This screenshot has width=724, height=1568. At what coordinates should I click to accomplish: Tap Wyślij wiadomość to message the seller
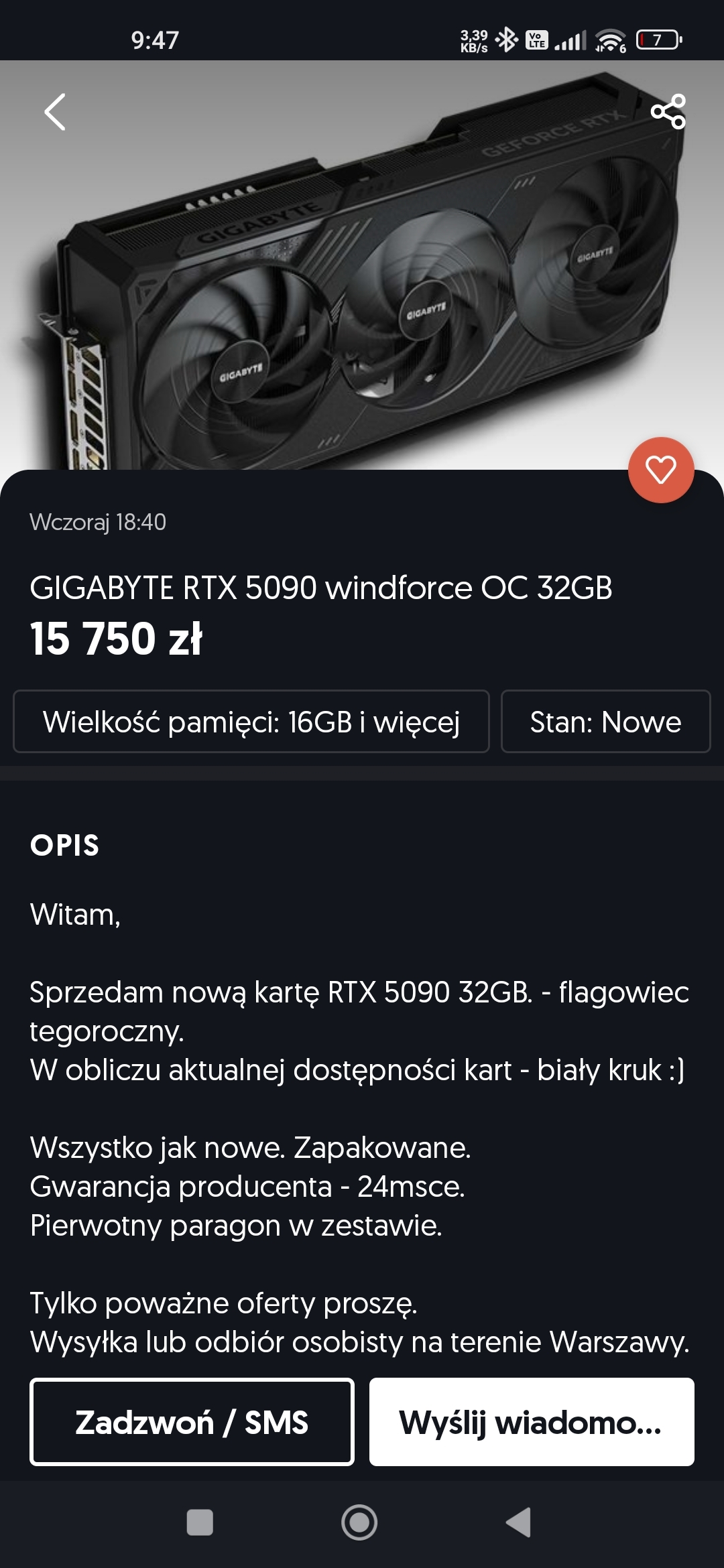coord(532,1422)
